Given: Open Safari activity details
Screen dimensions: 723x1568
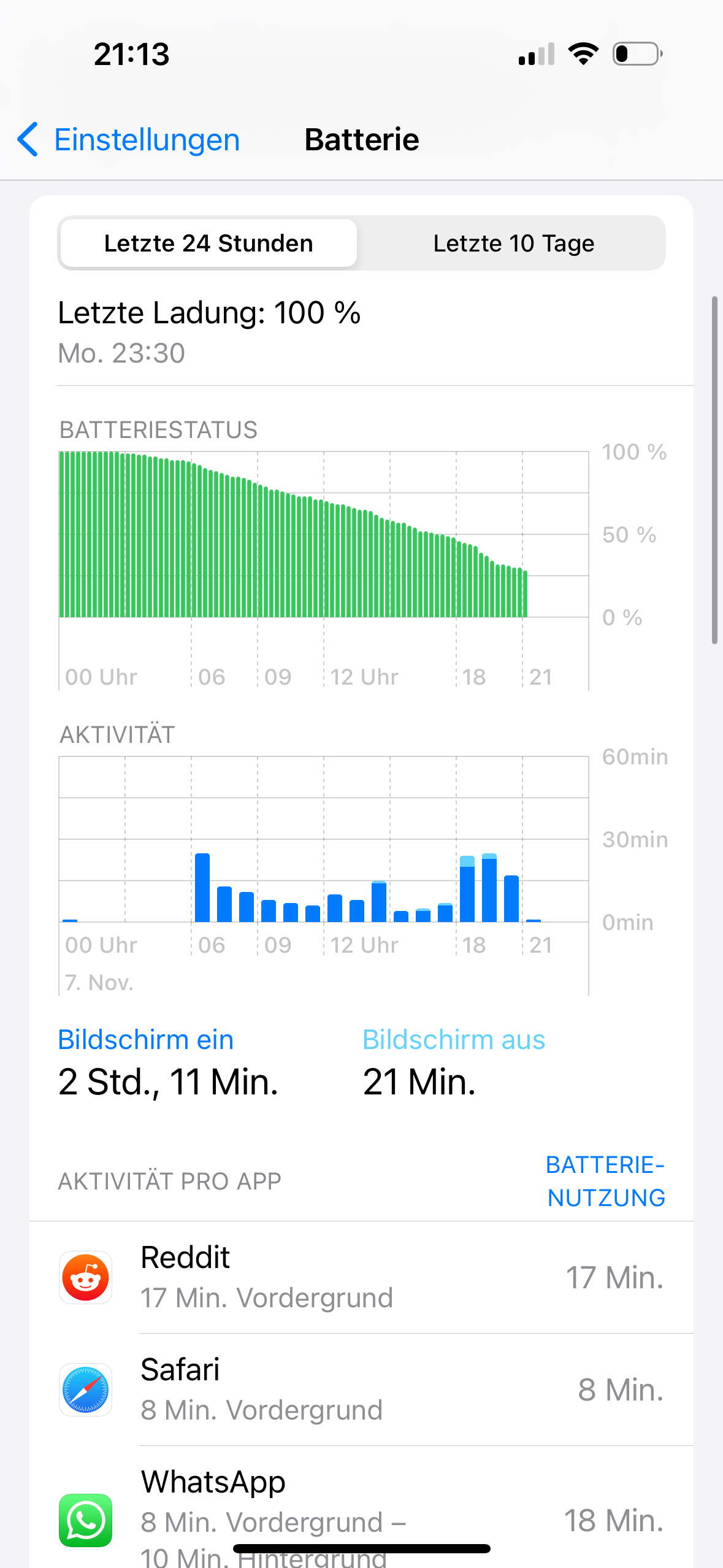Looking at the screenshot, I should point(362,1389).
